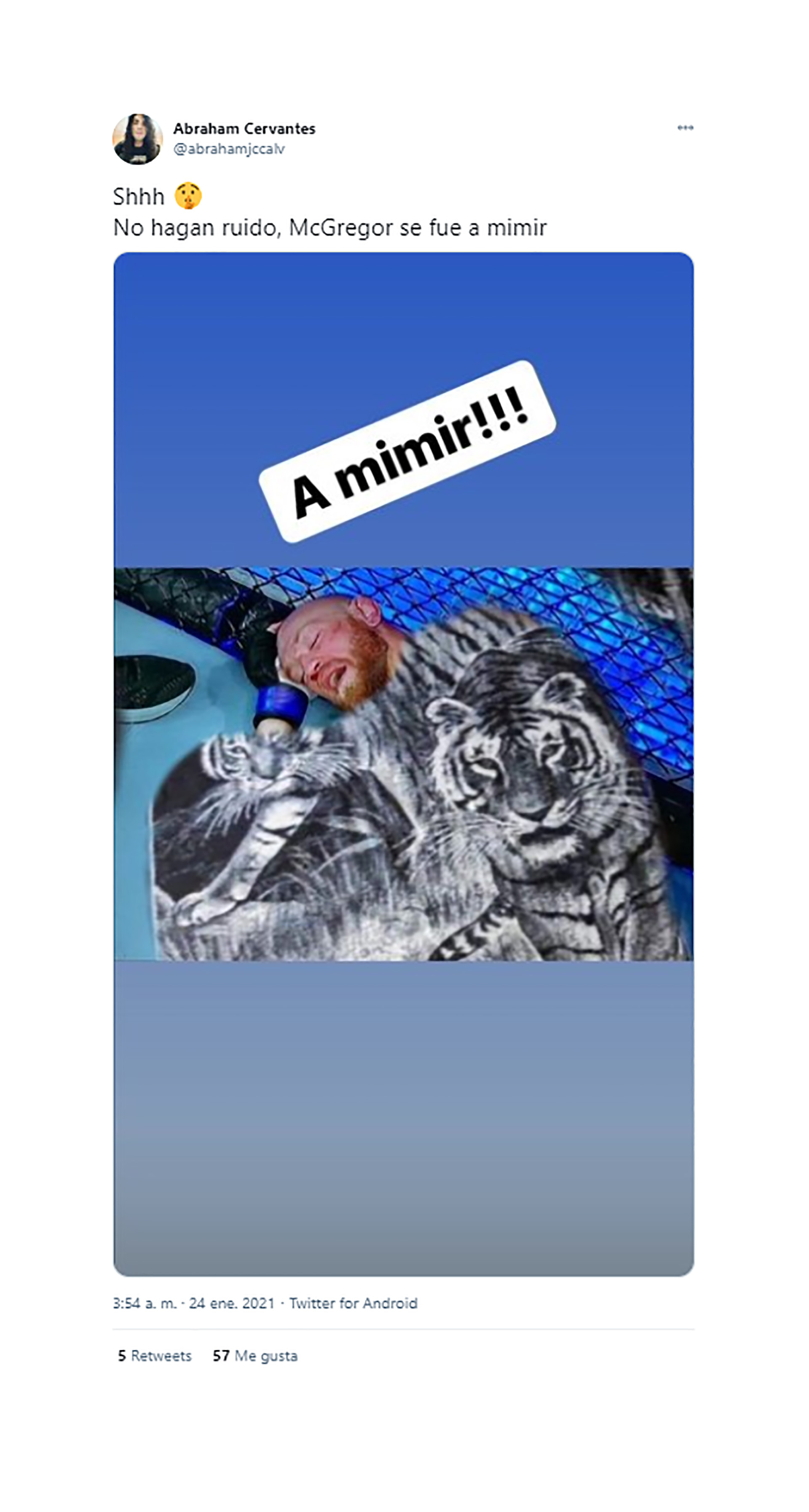View the 57 Me gusta list
Image resolution: width=809 pixels, height=1512 pixels.
pyautogui.click(x=255, y=1356)
